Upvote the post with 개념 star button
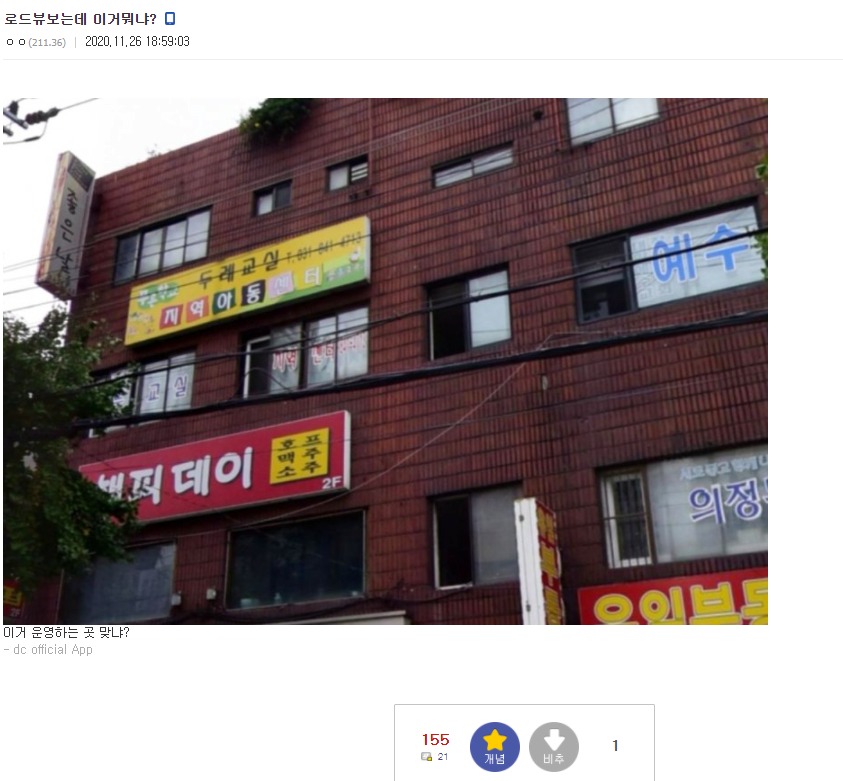This screenshot has width=843, height=781. click(495, 746)
